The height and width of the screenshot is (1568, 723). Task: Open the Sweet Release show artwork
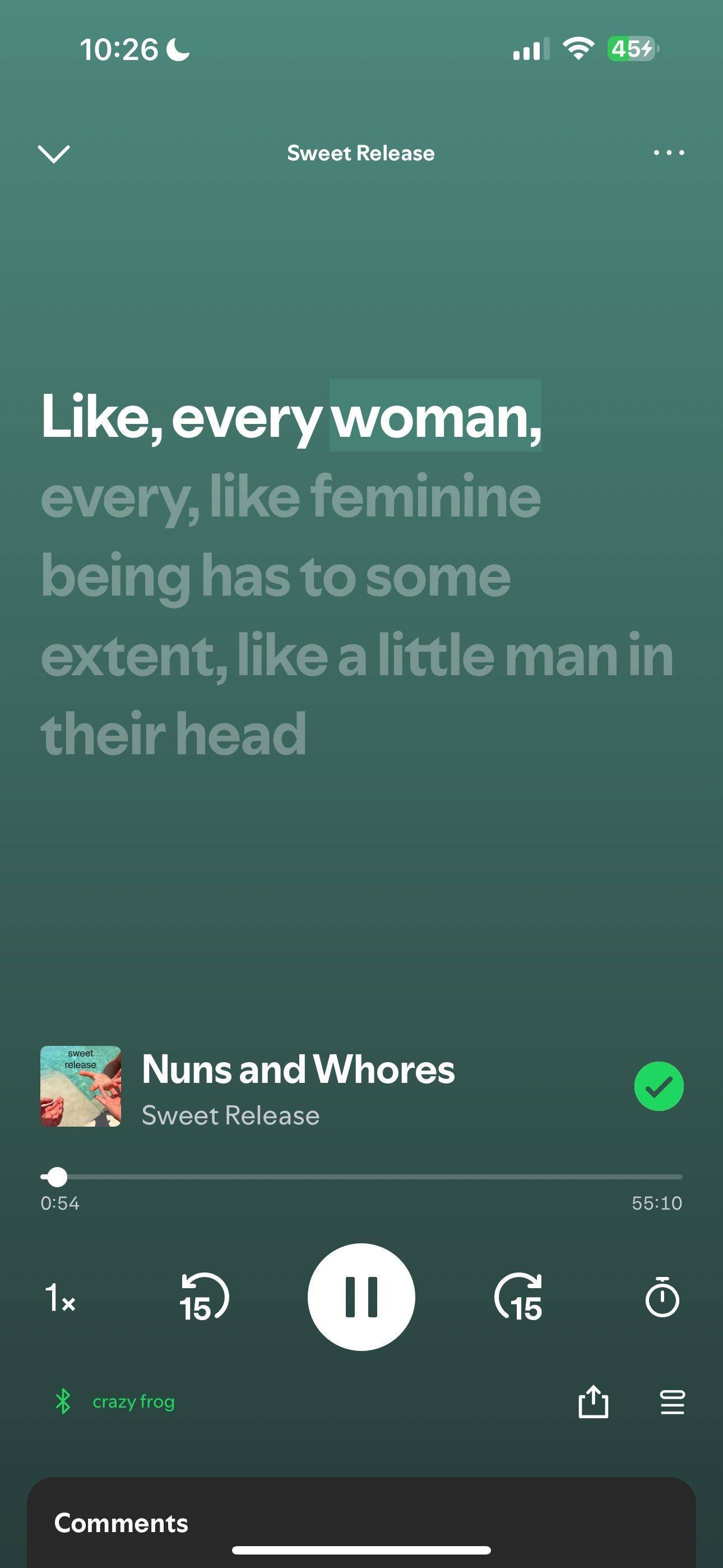(80, 1086)
